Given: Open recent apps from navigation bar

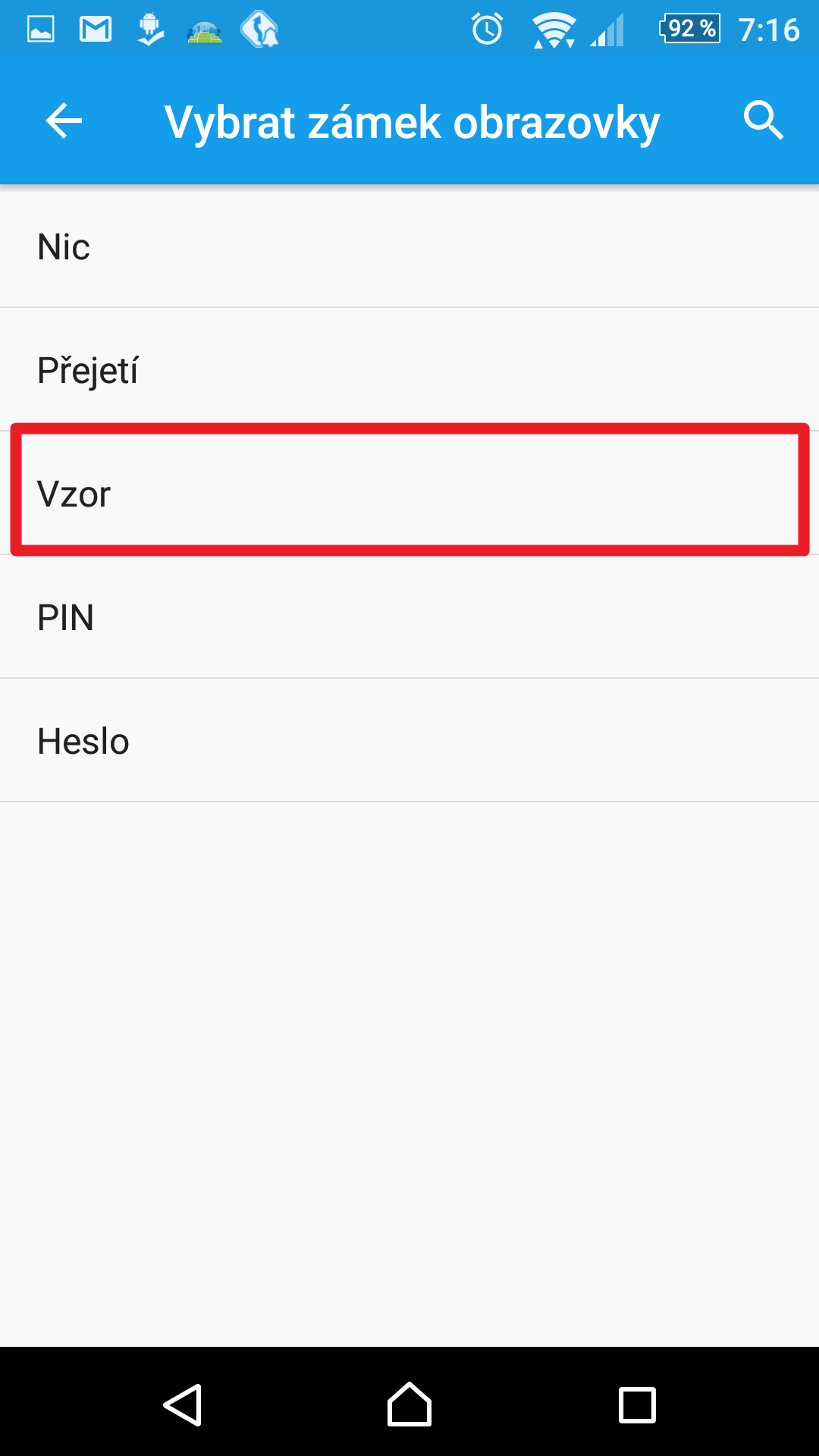Looking at the screenshot, I should [637, 1405].
